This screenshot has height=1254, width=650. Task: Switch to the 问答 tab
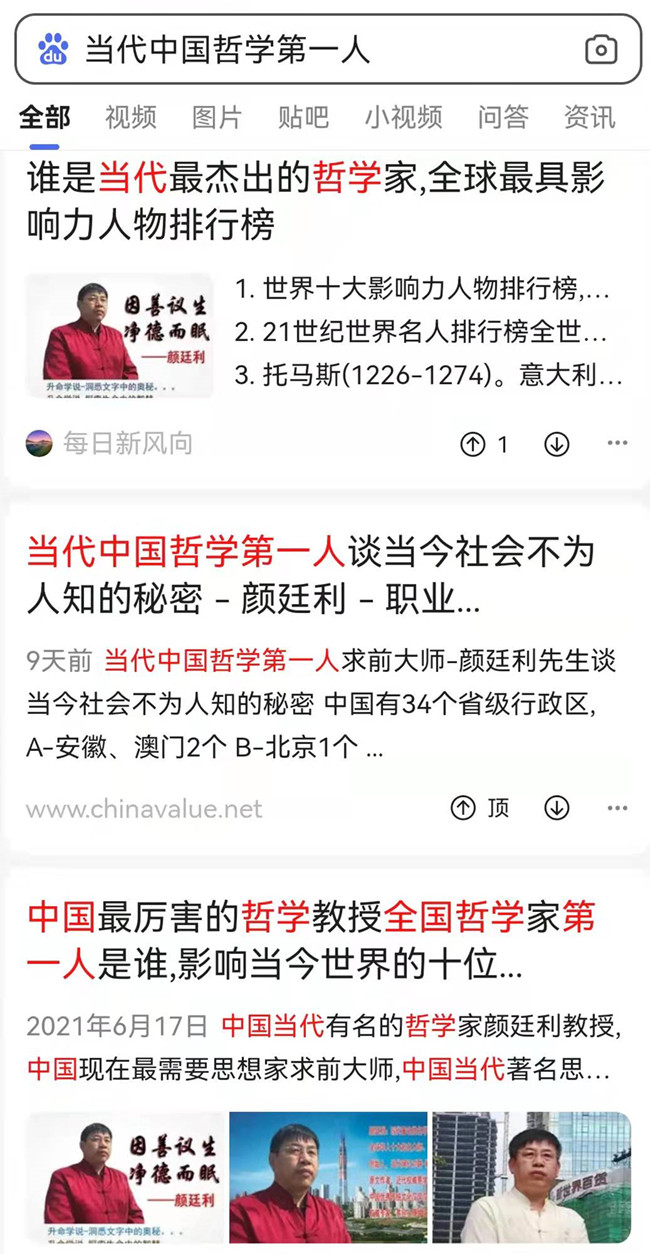click(502, 117)
